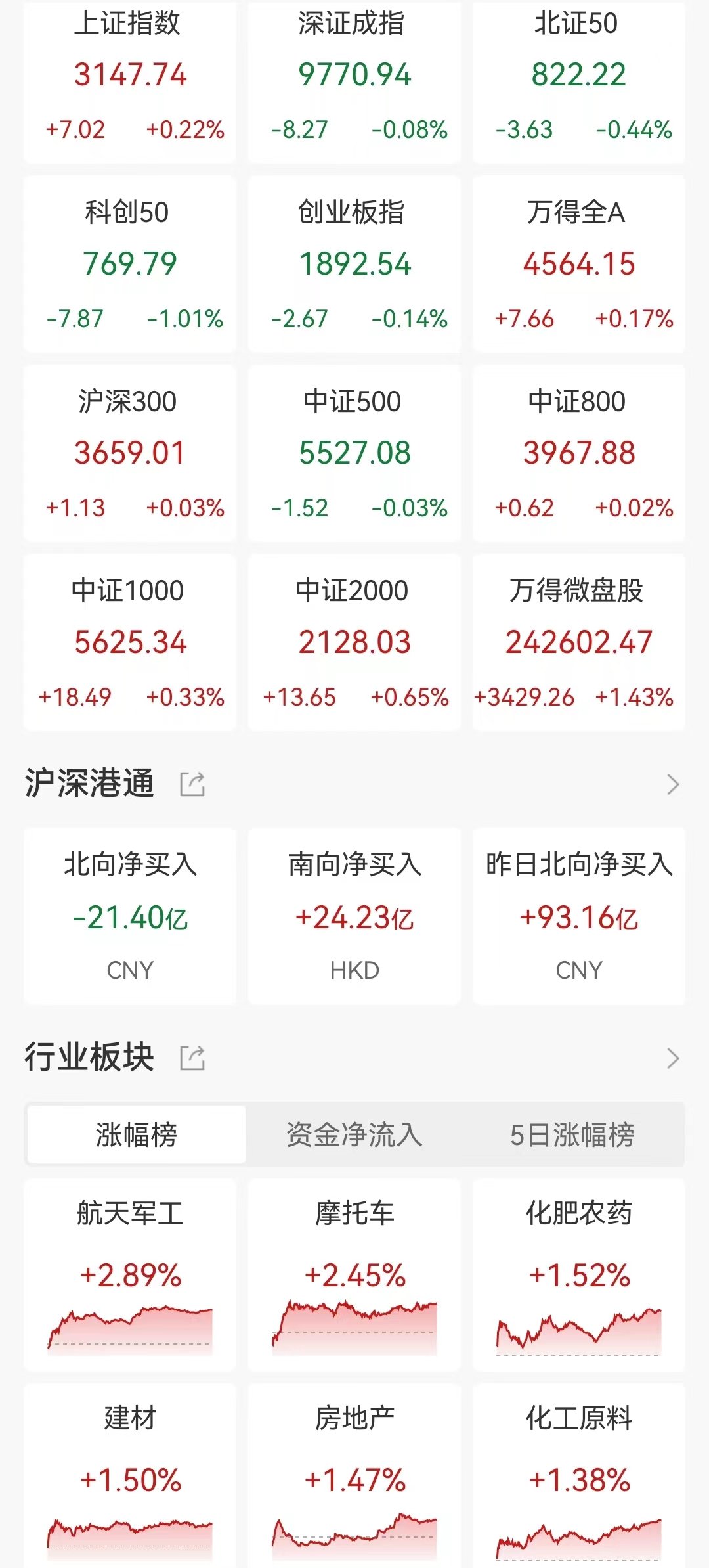Screen dimensions: 709x1568
Task: Switch to the 5日涨幅榜 tab
Action: (x=572, y=1134)
